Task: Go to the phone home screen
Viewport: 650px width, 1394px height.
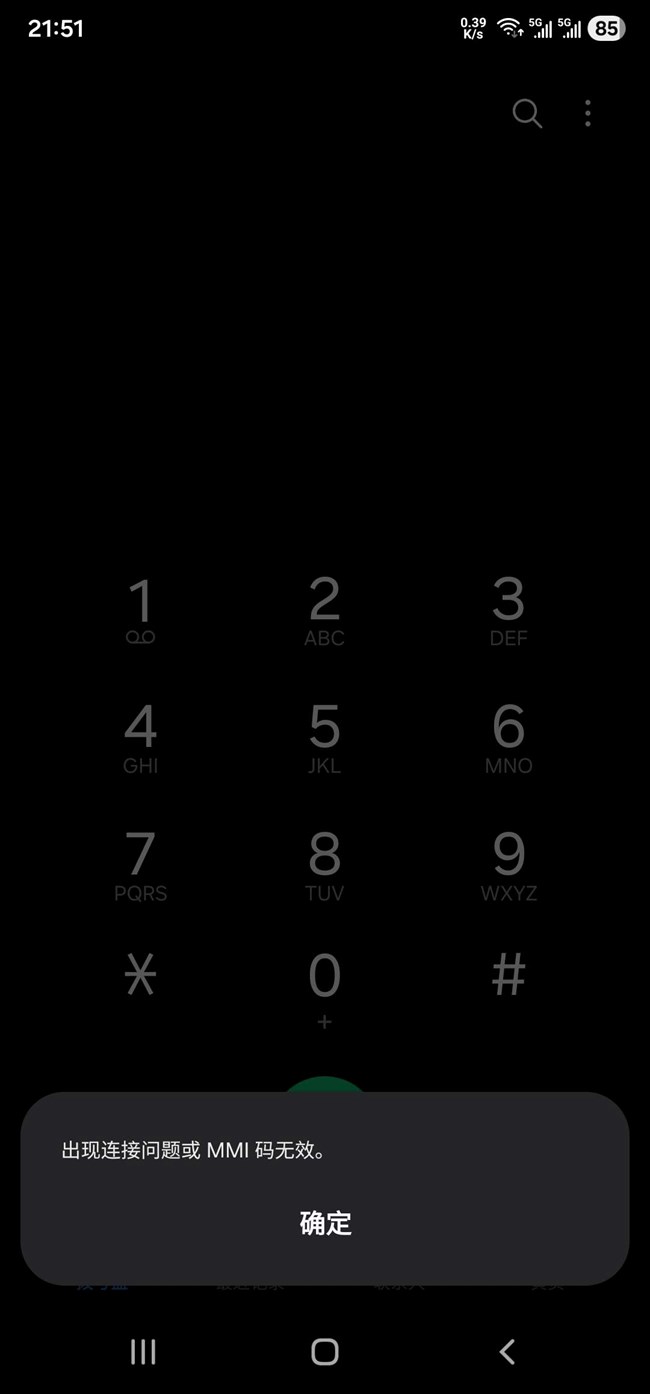Action: [325, 1352]
